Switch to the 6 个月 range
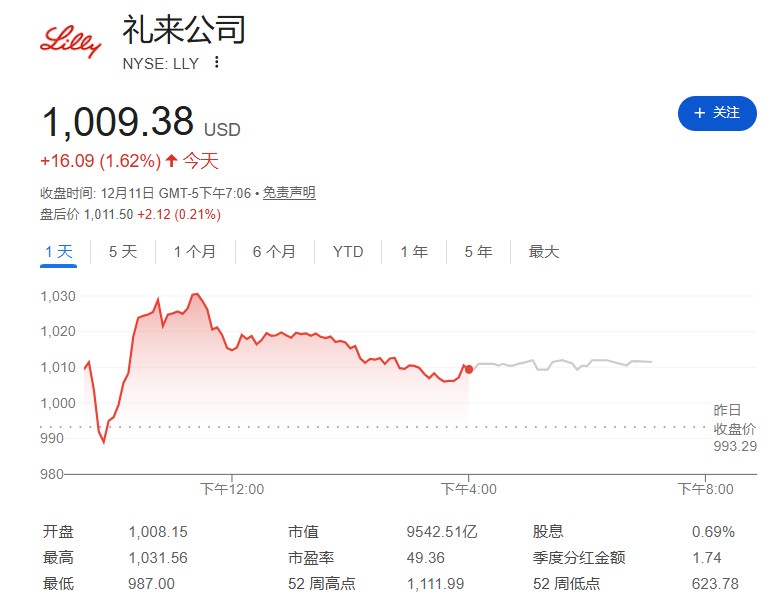This screenshot has width=774, height=604. point(274,252)
